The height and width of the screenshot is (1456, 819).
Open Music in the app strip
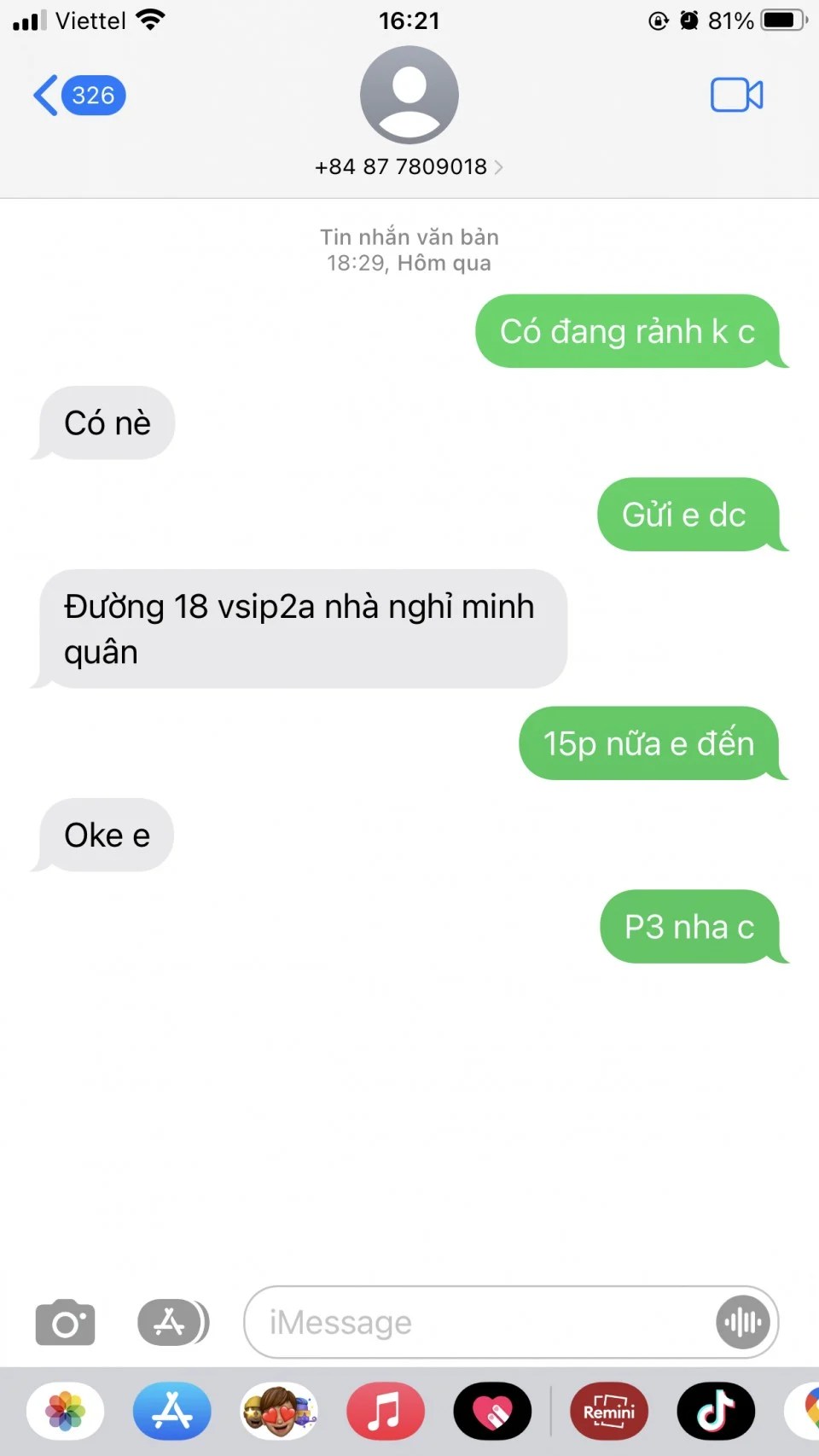(x=386, y=1411)
